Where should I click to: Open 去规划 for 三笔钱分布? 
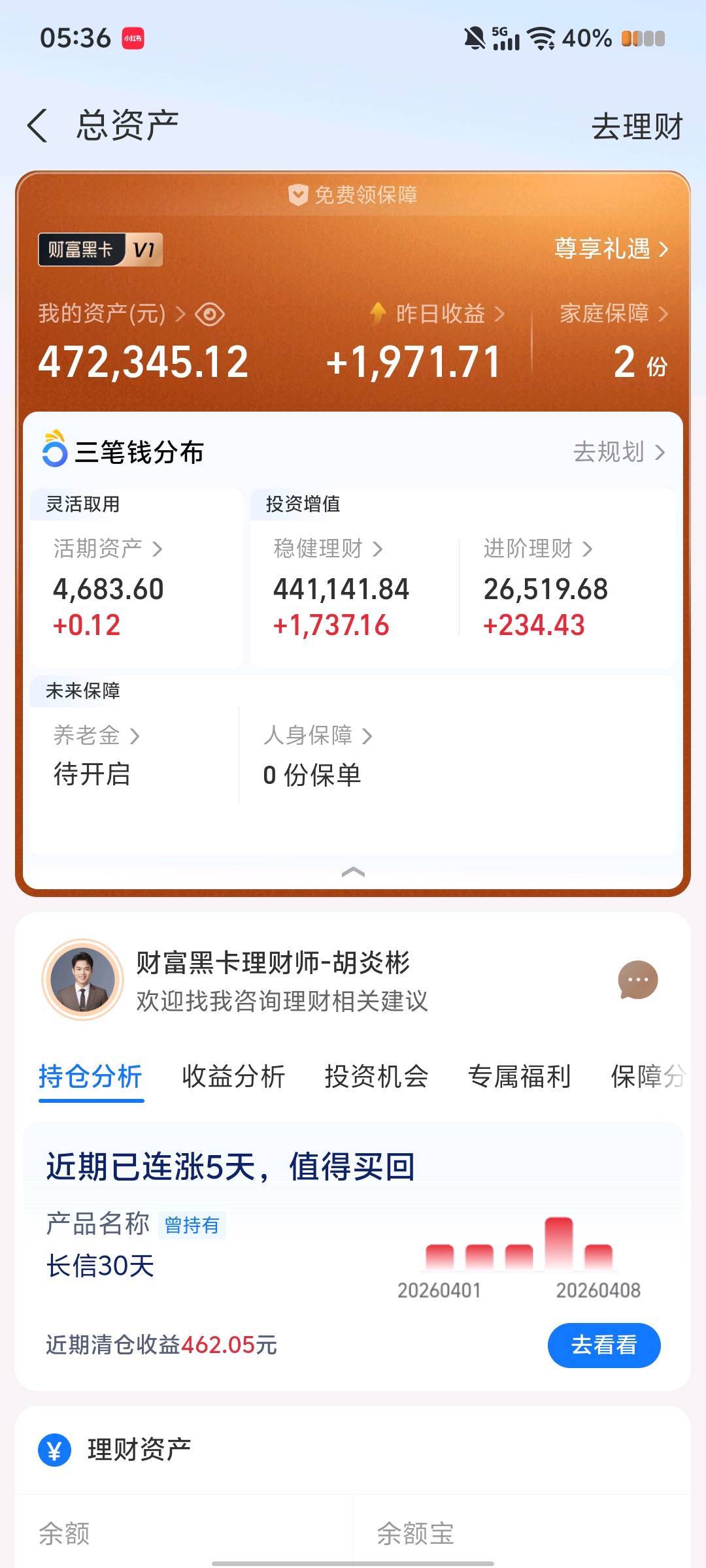[x=618, y=452]
